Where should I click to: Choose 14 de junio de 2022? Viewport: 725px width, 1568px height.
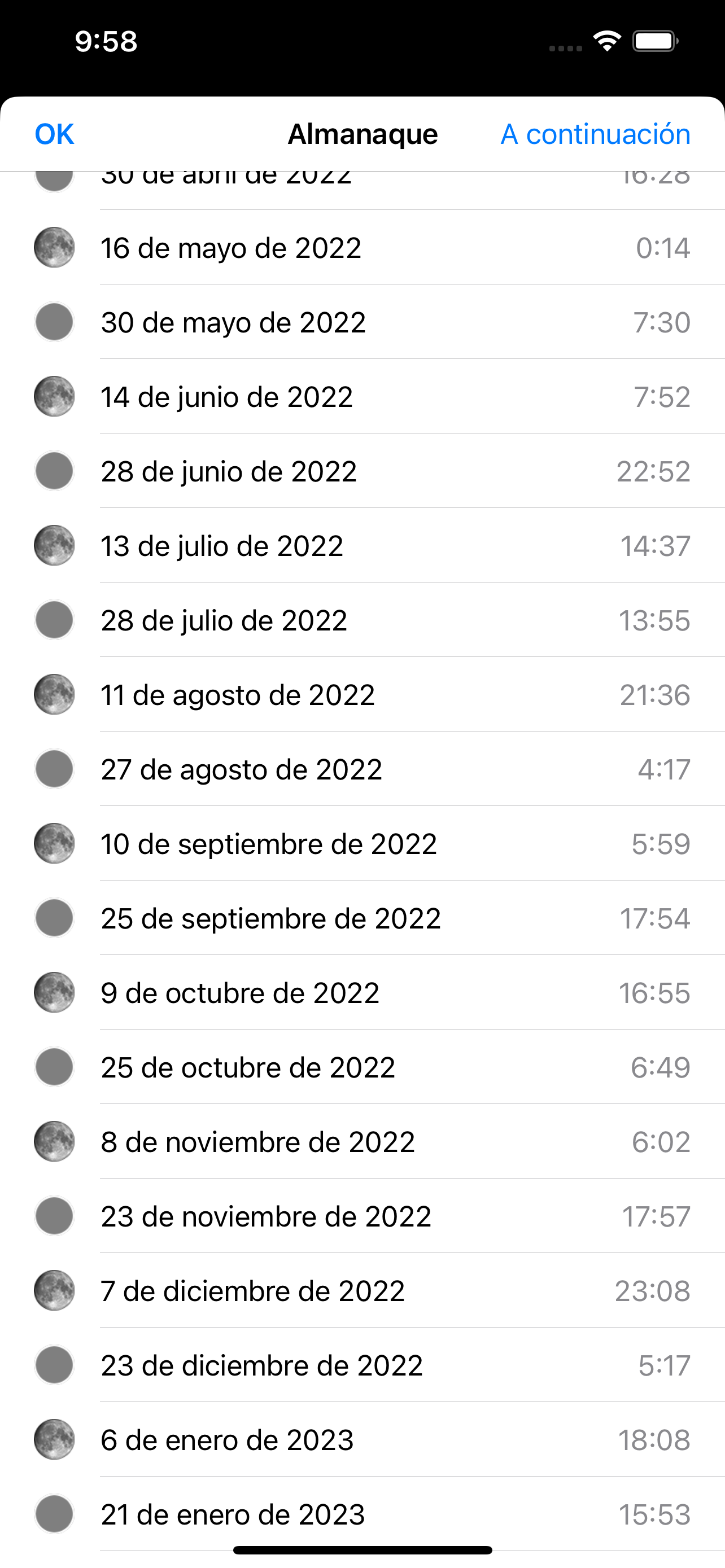(362, 397)
